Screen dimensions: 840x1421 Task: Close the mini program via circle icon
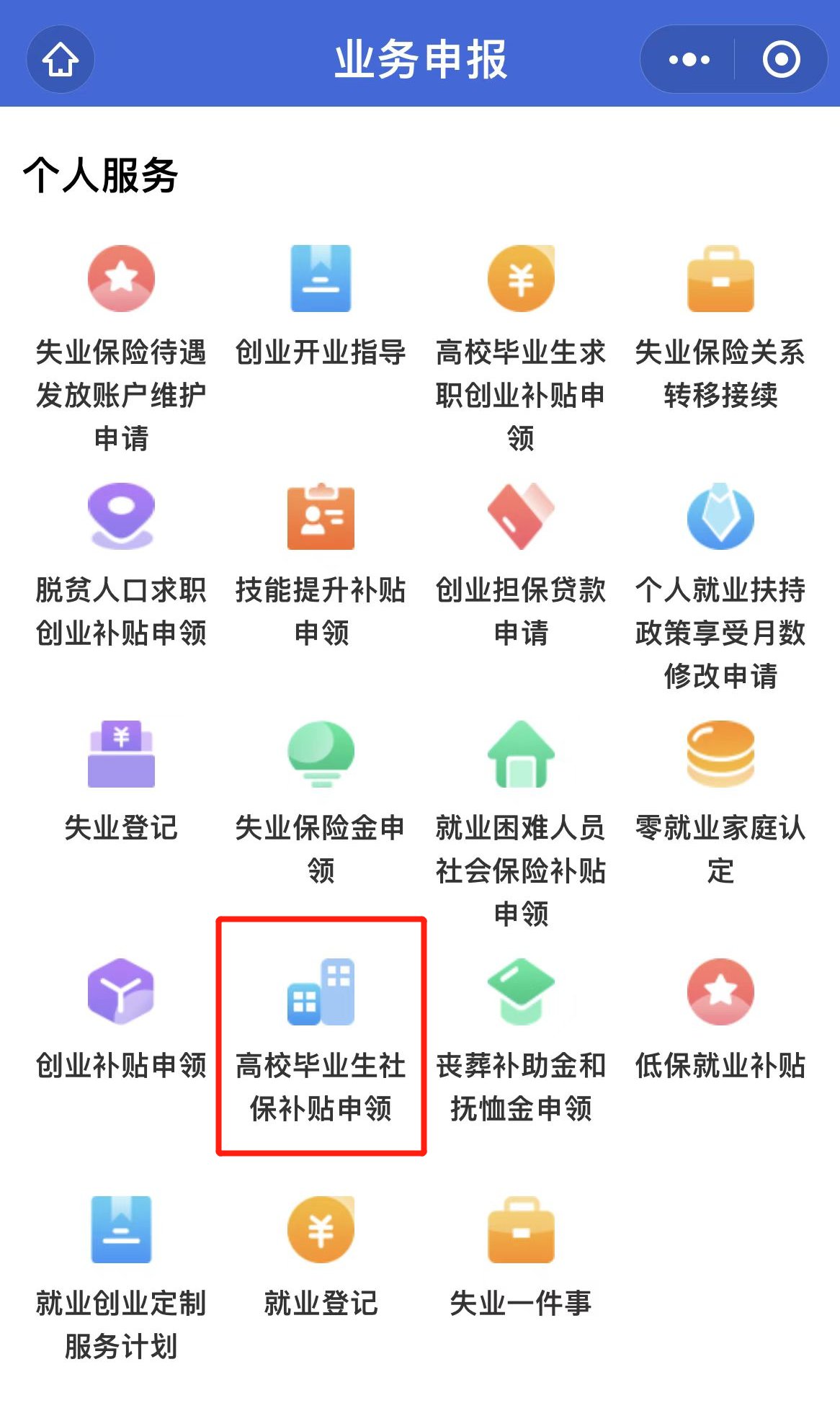(x=781, y=59)
